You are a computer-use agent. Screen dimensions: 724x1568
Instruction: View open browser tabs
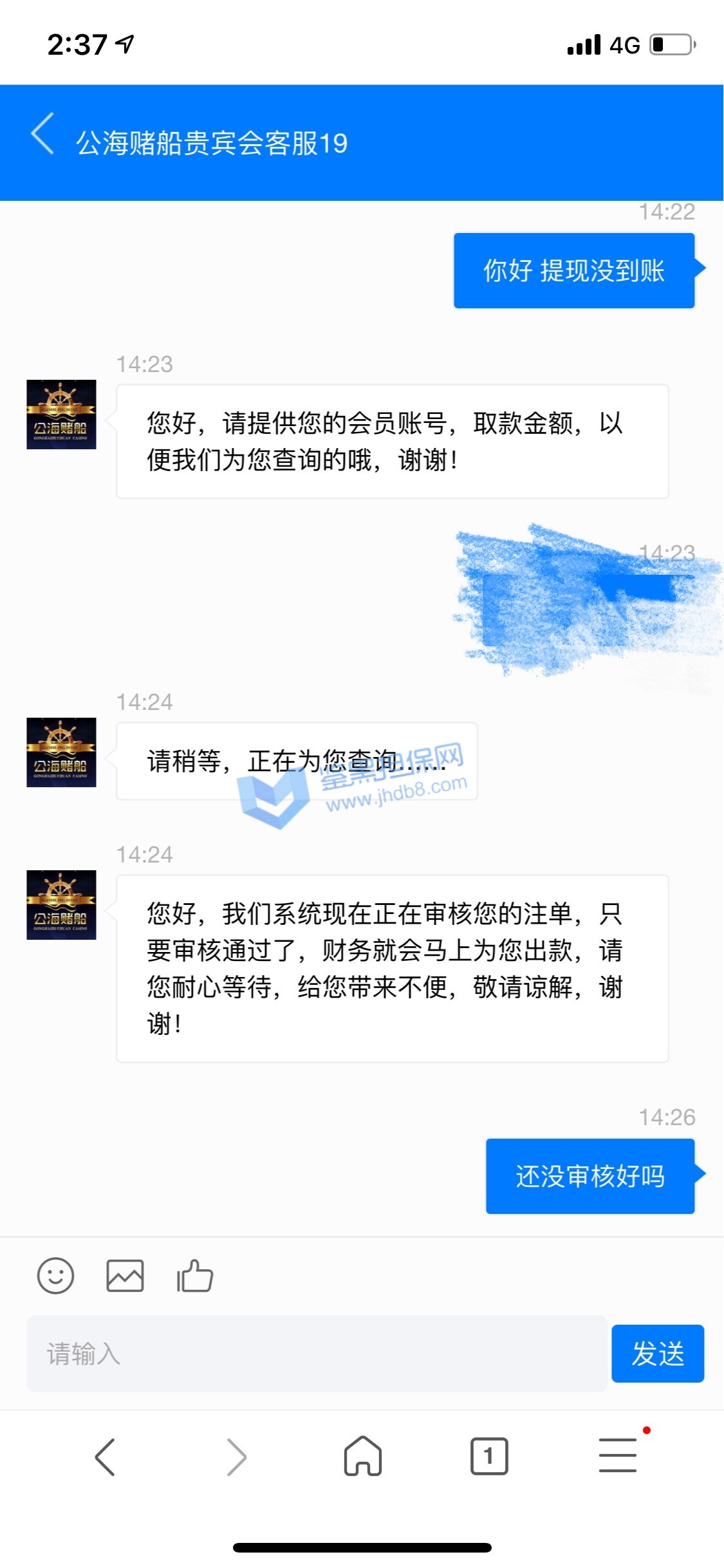(x=489, y=1456)
